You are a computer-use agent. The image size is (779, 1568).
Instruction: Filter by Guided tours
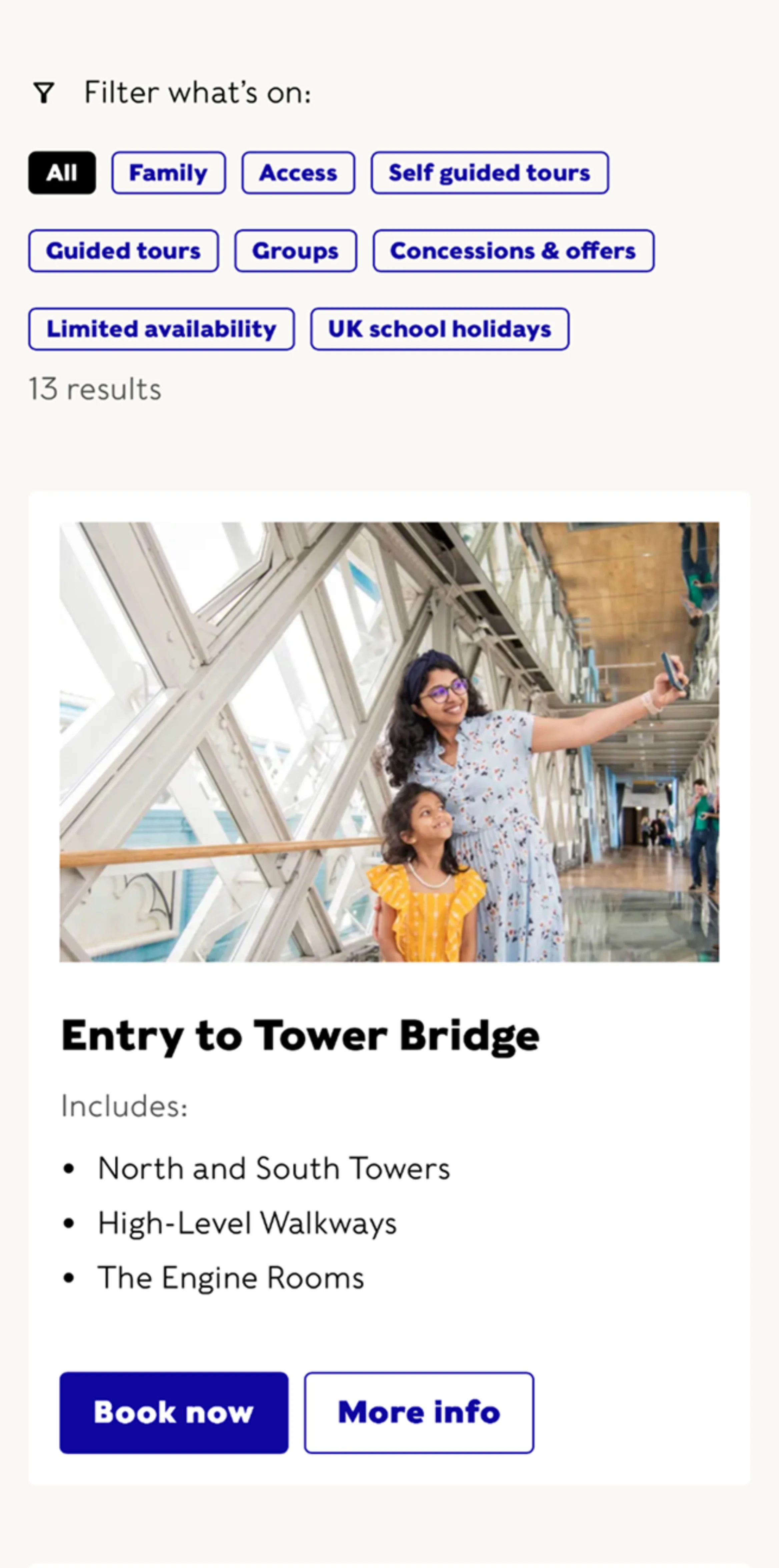pyautogui.click(x=123, y=251)
